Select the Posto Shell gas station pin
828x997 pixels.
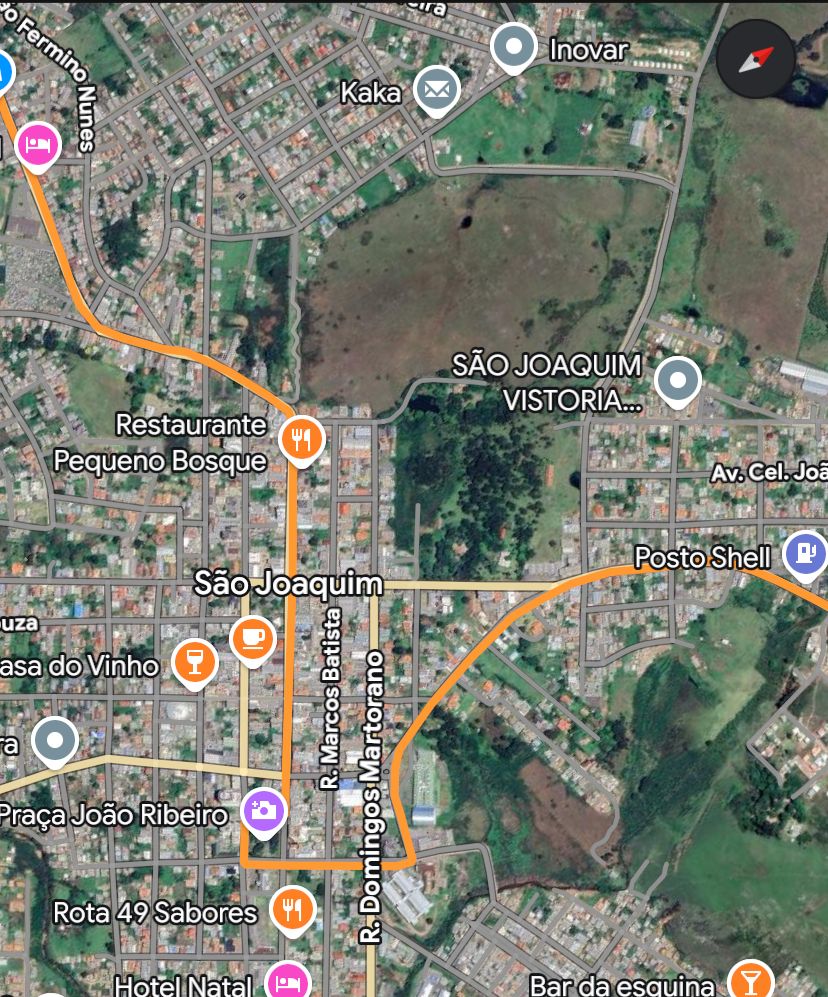point(805,553)
